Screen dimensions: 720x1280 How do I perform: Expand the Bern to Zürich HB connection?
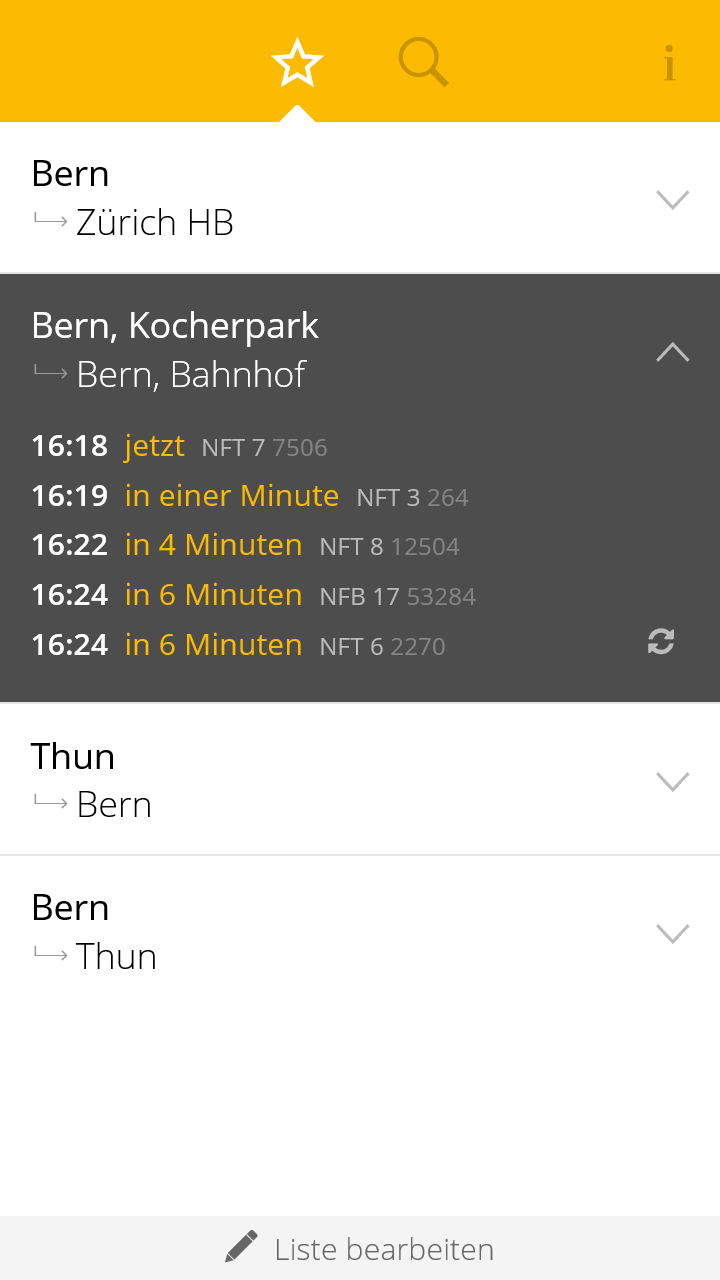pyautogui.click(x=360, y=198)
